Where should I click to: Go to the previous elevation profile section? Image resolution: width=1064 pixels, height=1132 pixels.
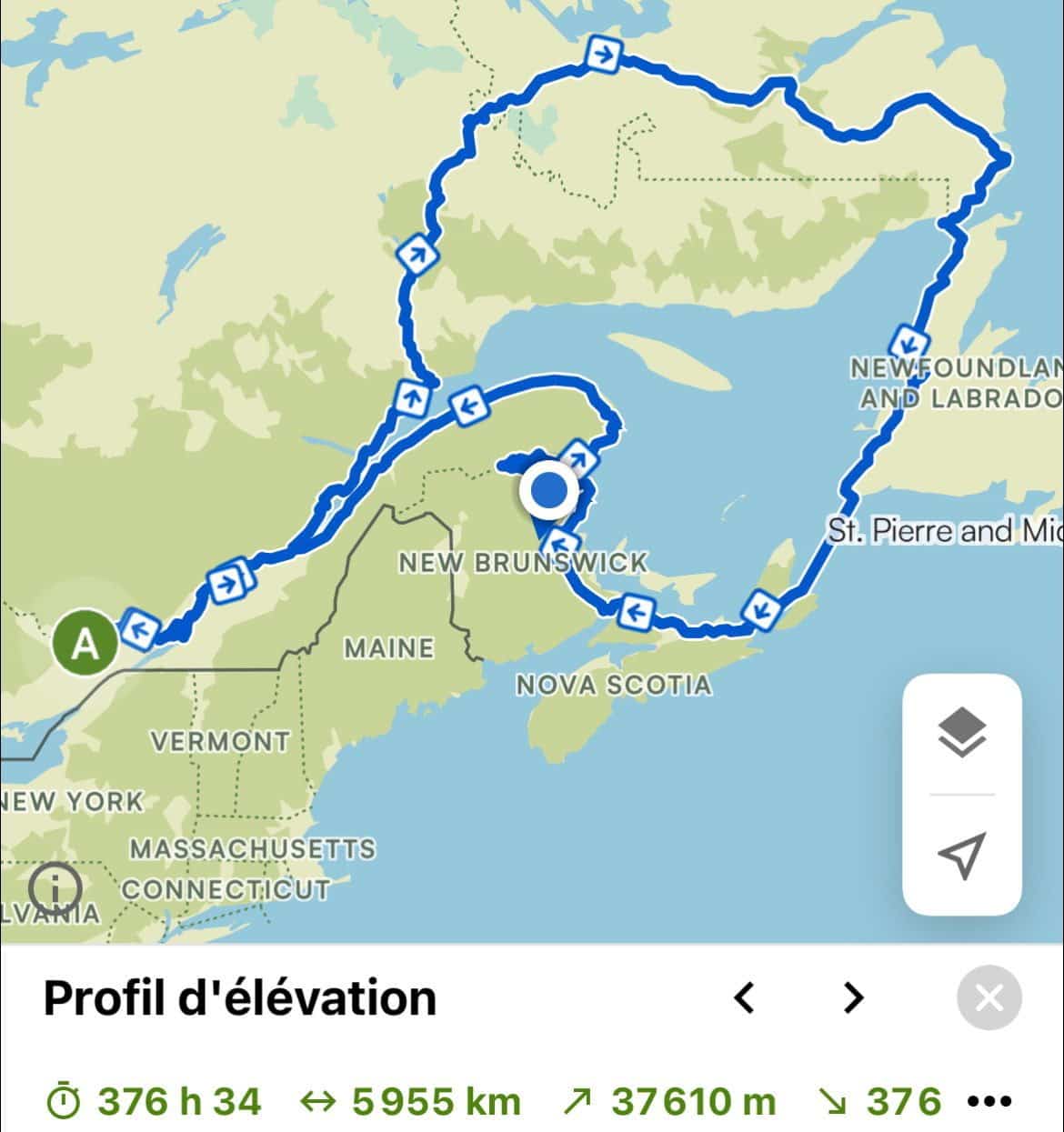745,998
